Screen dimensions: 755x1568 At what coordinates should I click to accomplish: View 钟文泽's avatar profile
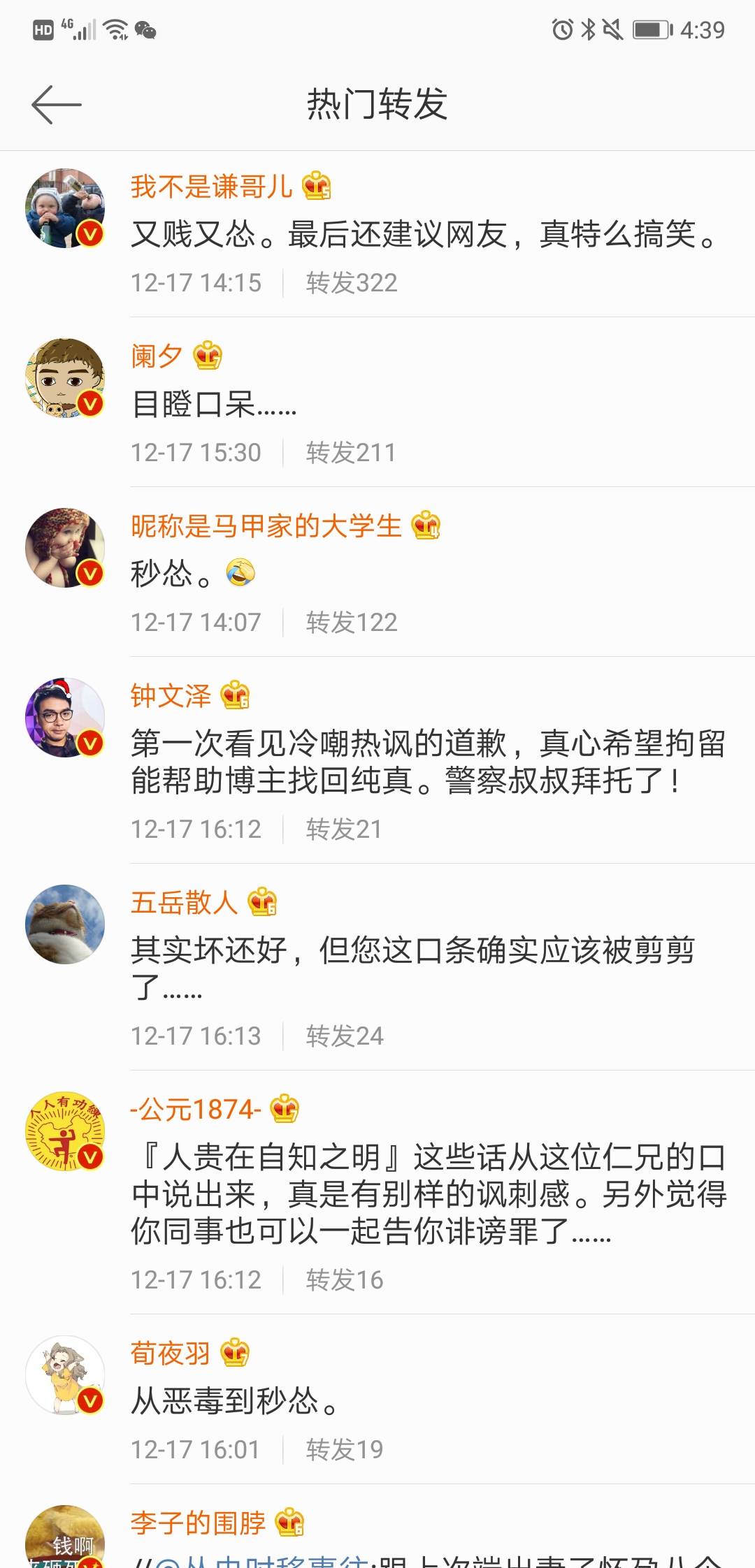click(65, 718)
